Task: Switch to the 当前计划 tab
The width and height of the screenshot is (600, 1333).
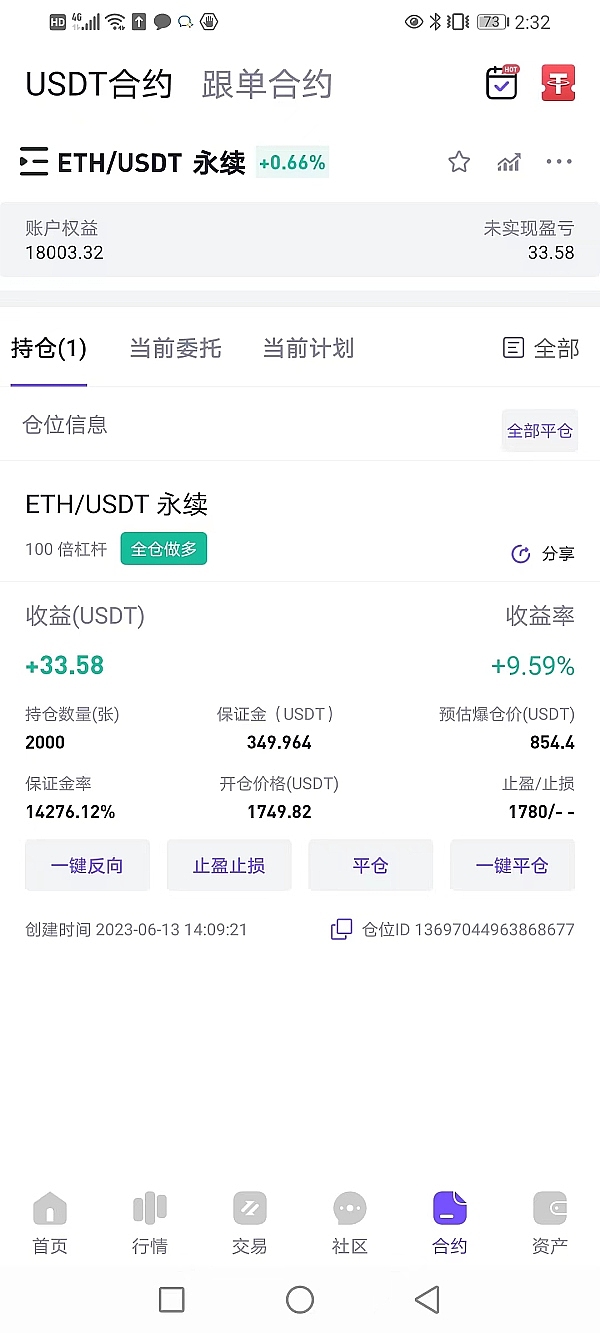Action: (308, 348)
